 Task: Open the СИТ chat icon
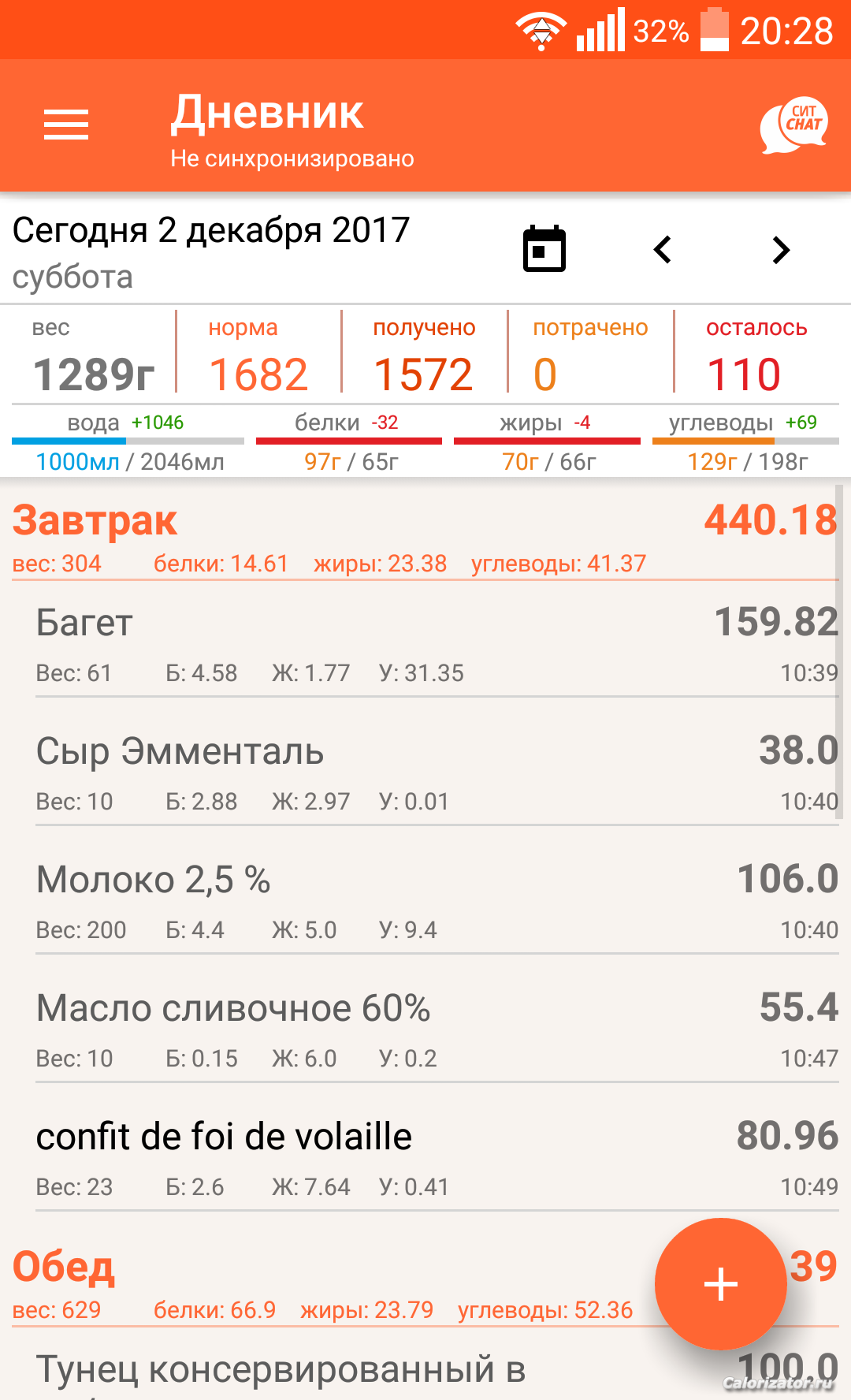pos(794,125)
